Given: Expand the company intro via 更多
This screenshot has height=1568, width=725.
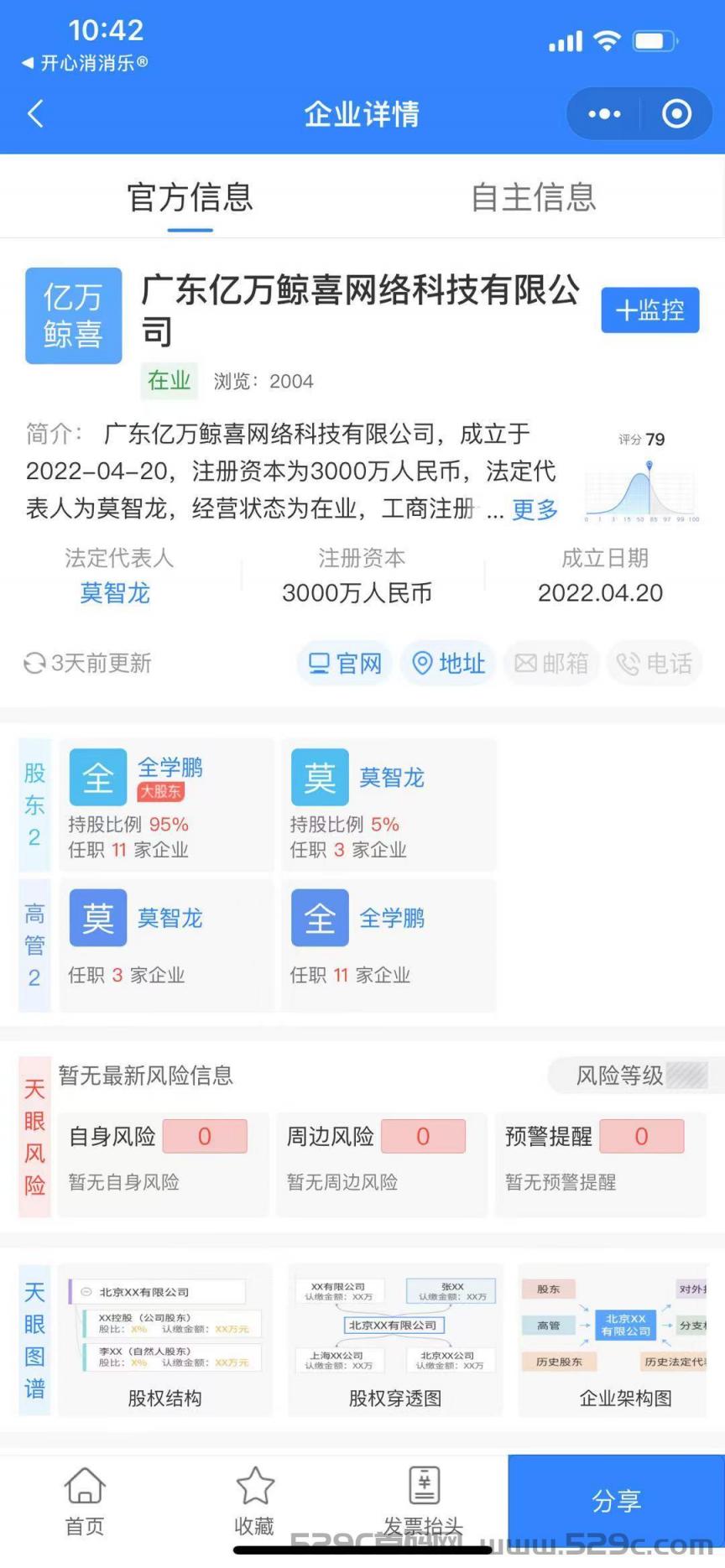Looking at the screenshot, I should coord(535,509).
